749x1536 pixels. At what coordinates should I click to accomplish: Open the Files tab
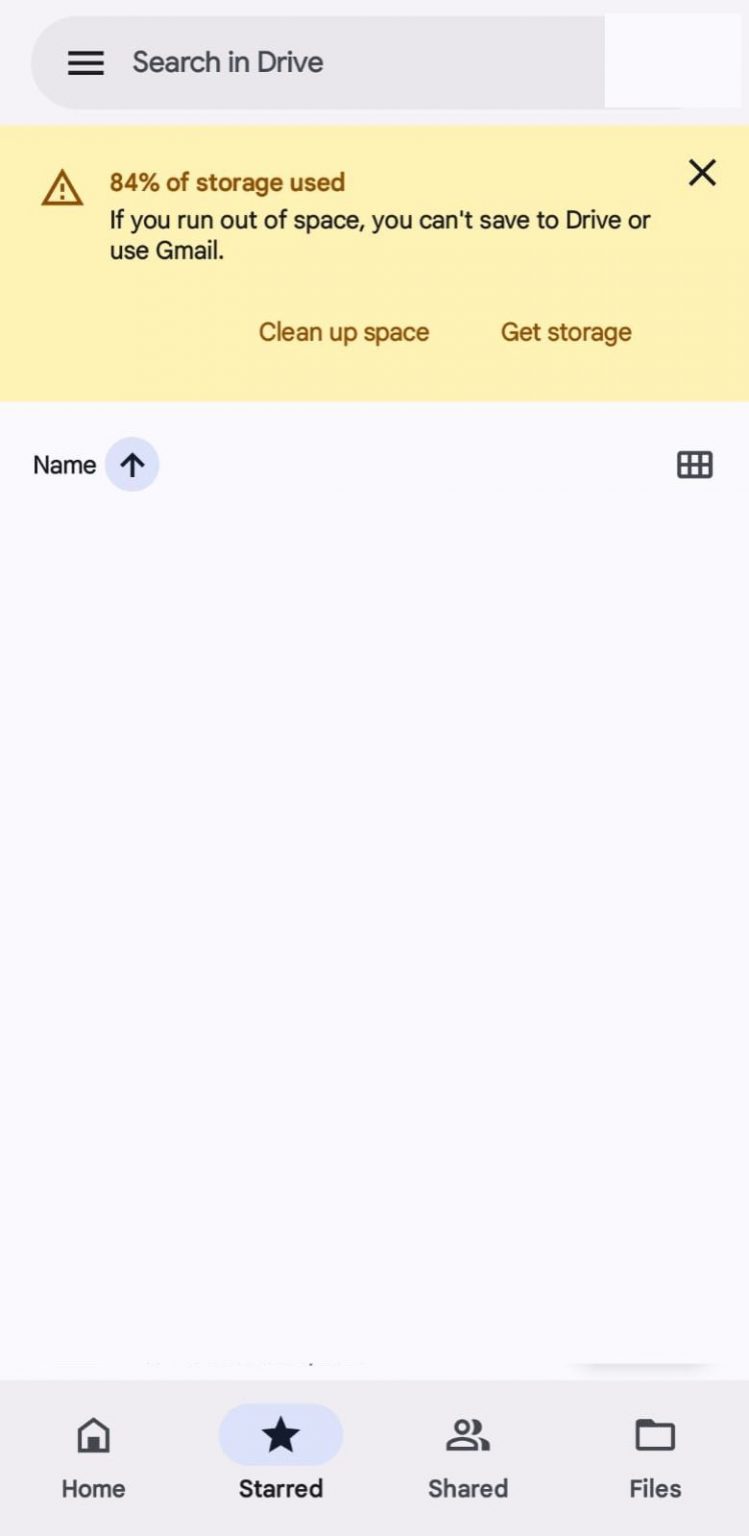(x=655, y=1456)
